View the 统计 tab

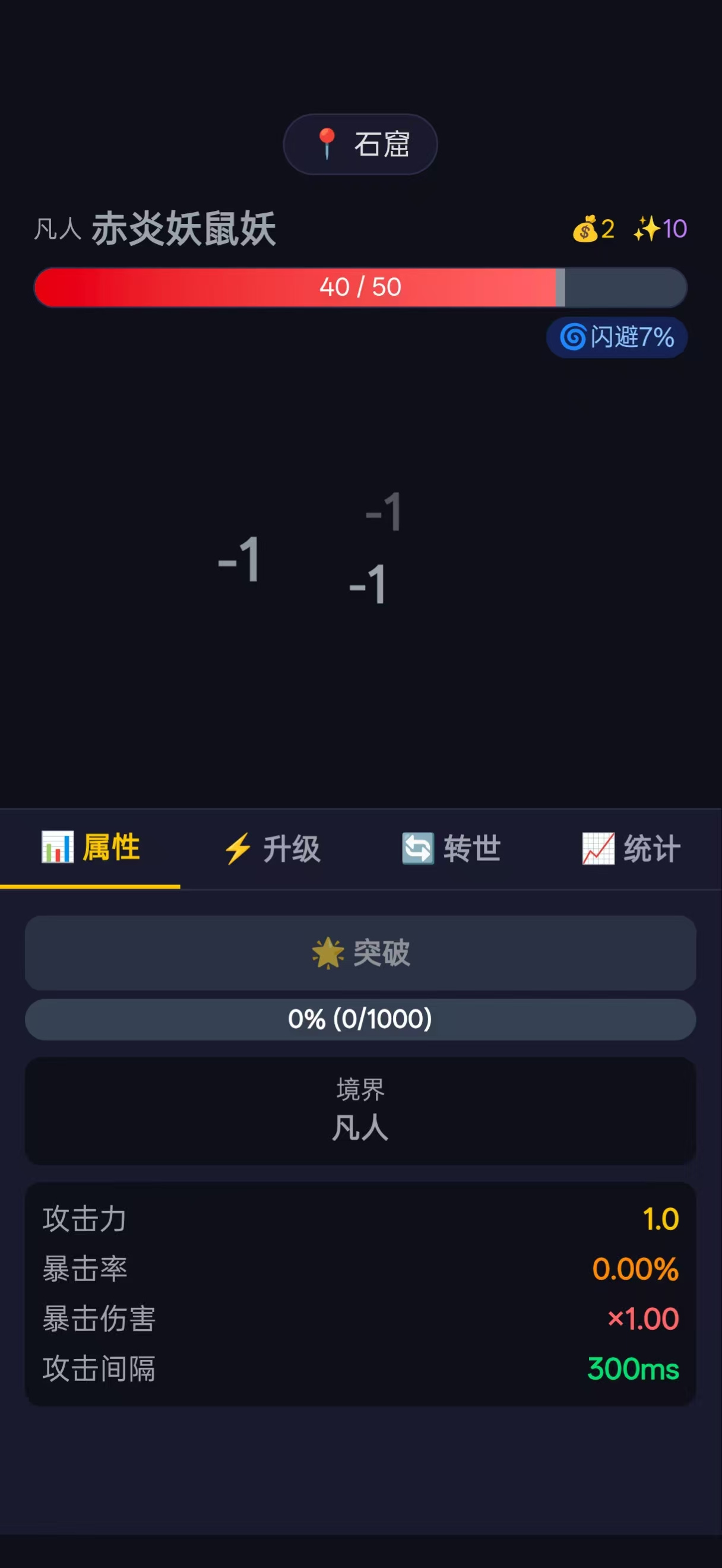coord(631,849)
